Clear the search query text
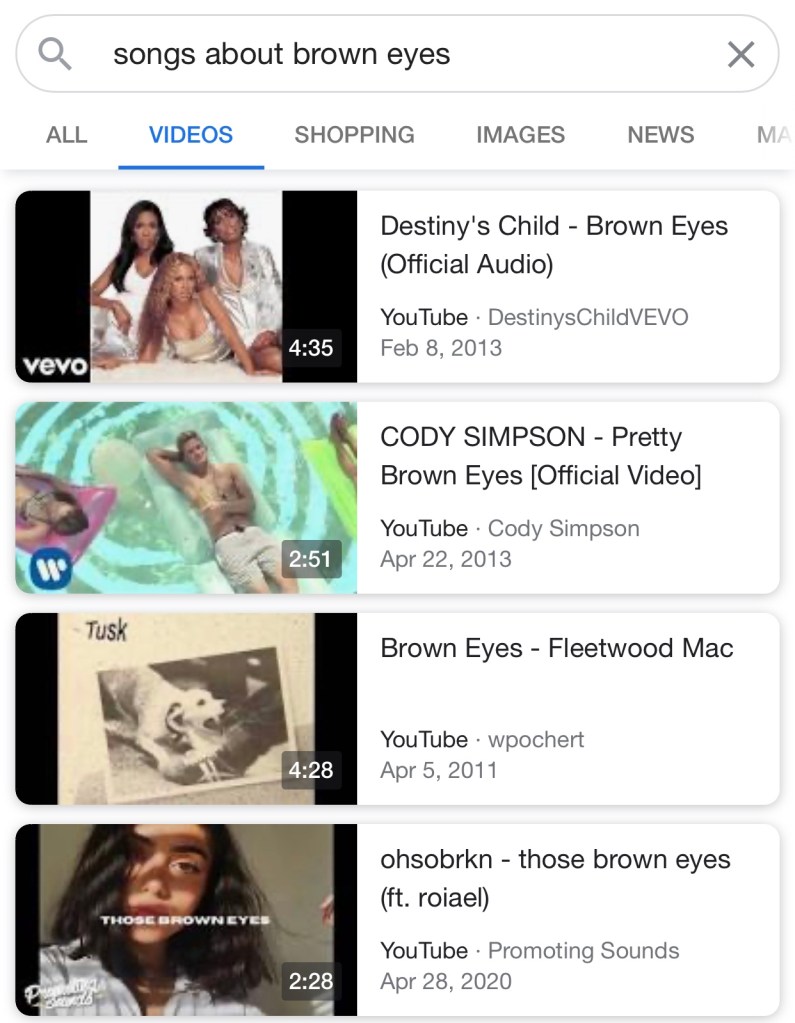795x1023 pixels. [x=740, y=54]
